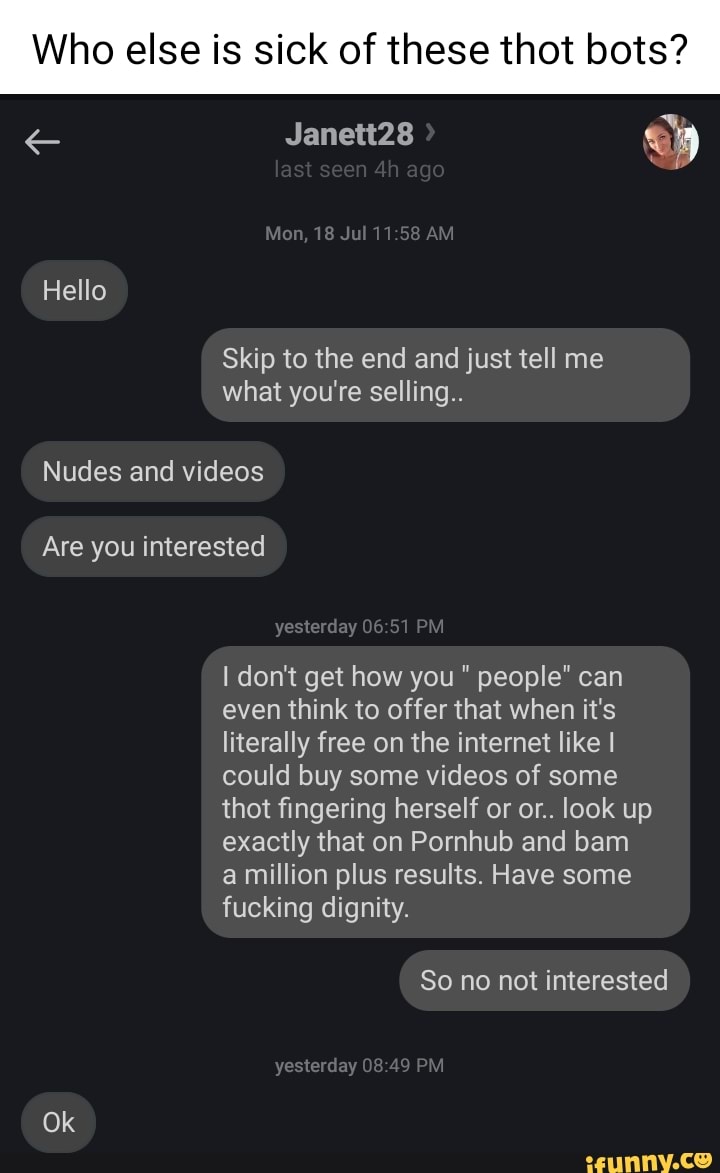Go back from the Janett28 chat
720x1173 pixels.
pos(42,144)
